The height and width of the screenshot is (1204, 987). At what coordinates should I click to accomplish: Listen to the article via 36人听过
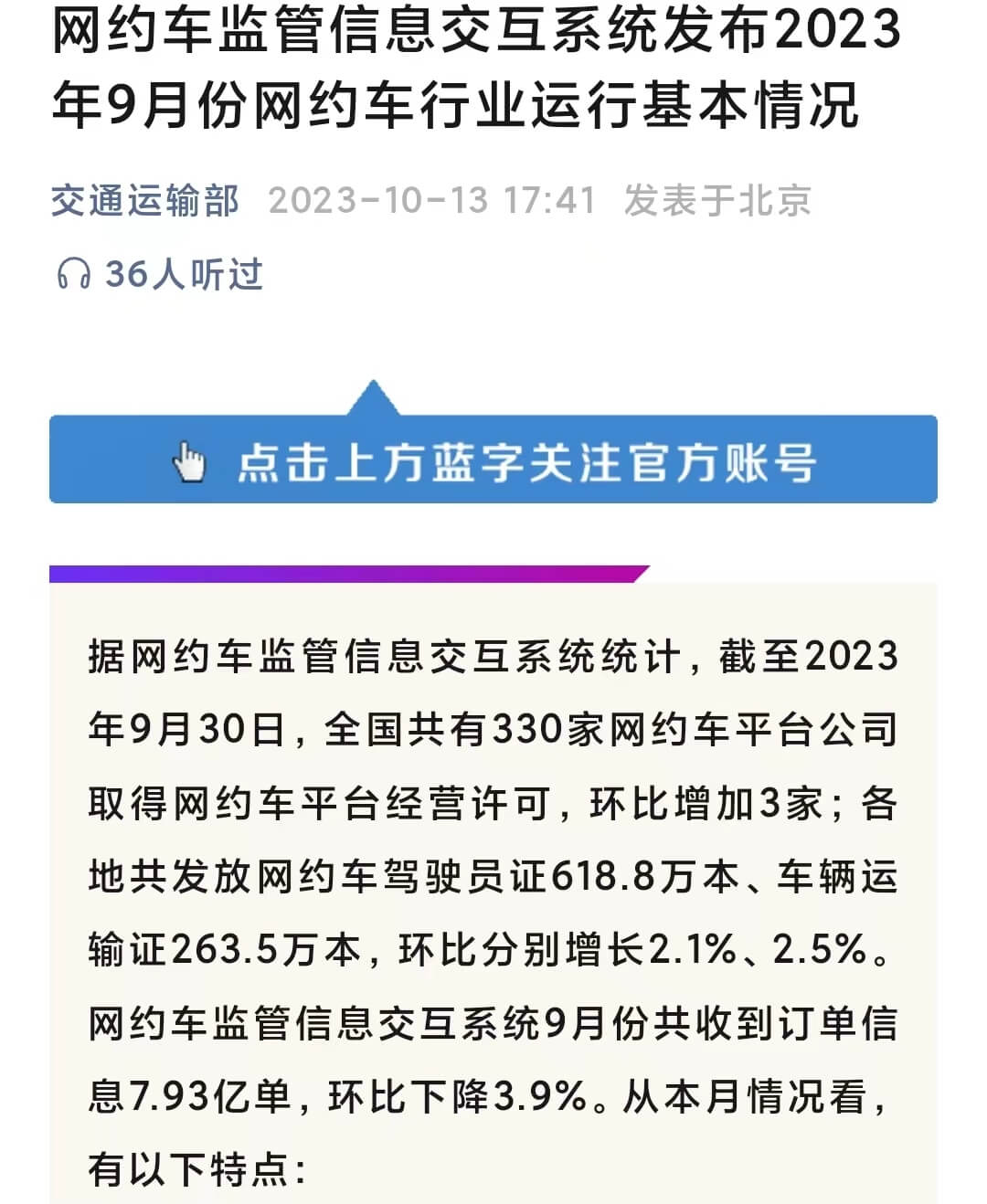[161, 274]
